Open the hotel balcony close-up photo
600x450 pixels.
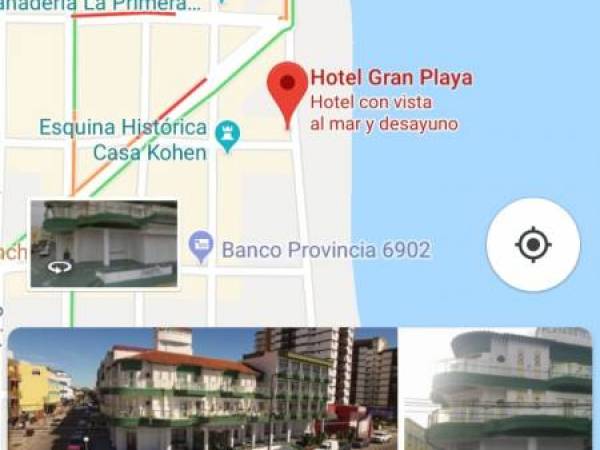[499, 390]
